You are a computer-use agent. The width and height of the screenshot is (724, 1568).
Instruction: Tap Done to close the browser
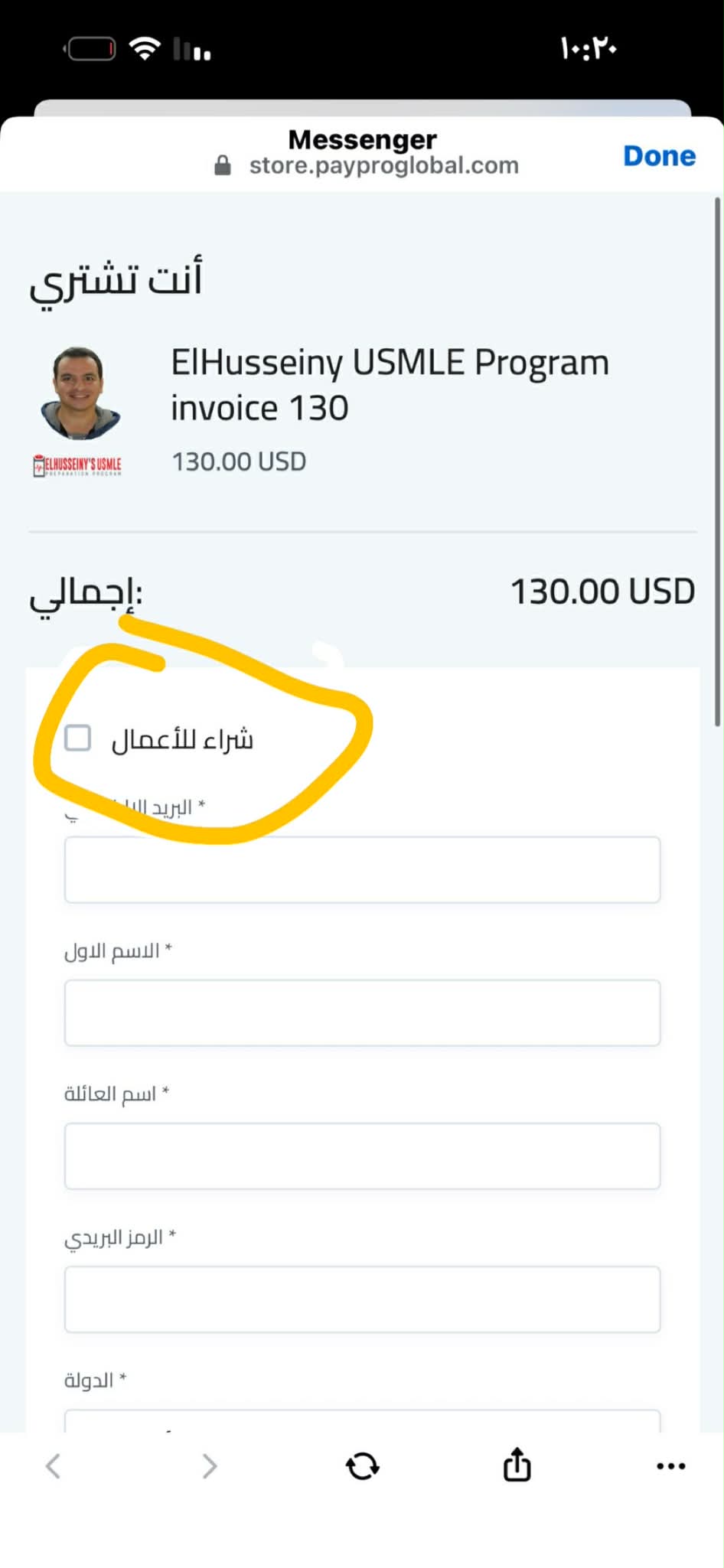(659, 156)
